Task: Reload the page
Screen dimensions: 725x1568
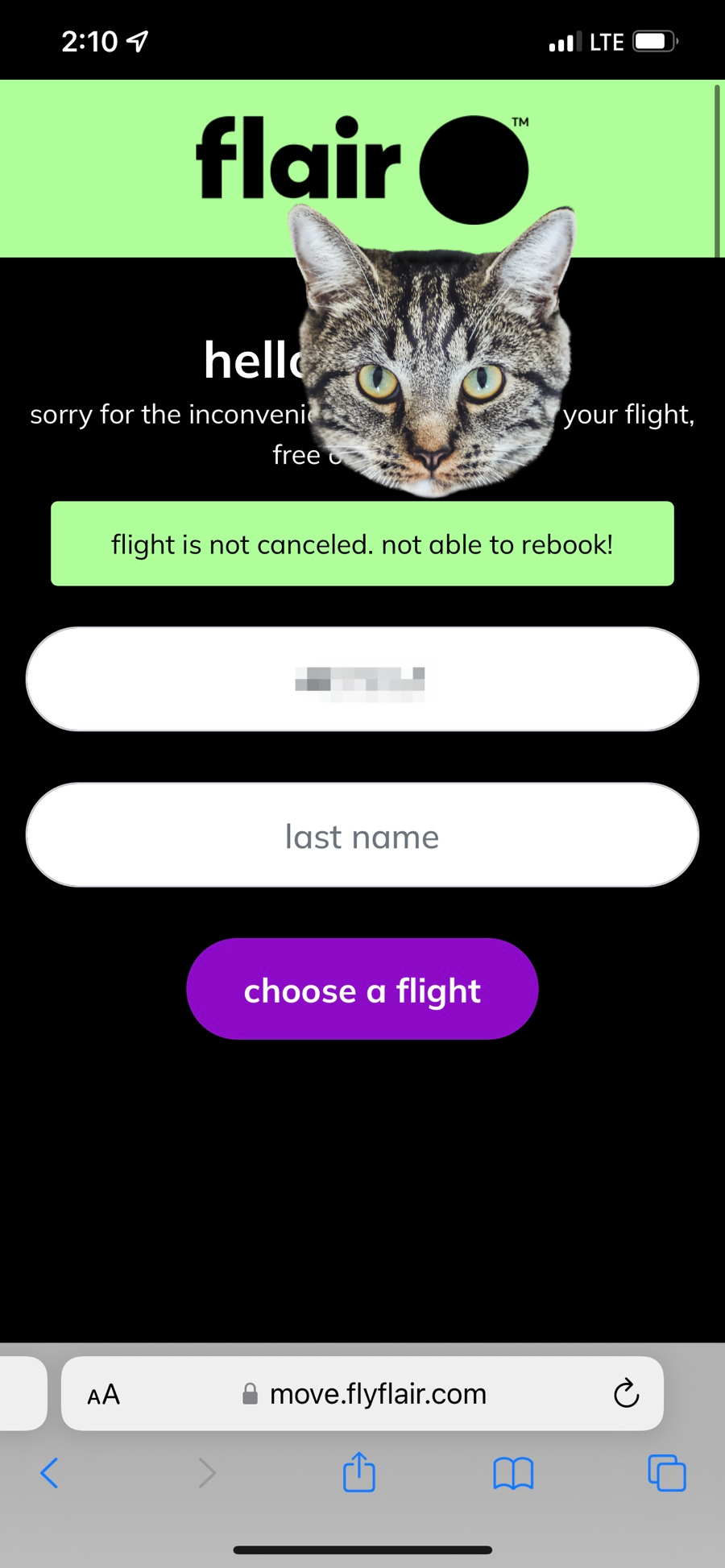Action: (x=626, y=1394)
